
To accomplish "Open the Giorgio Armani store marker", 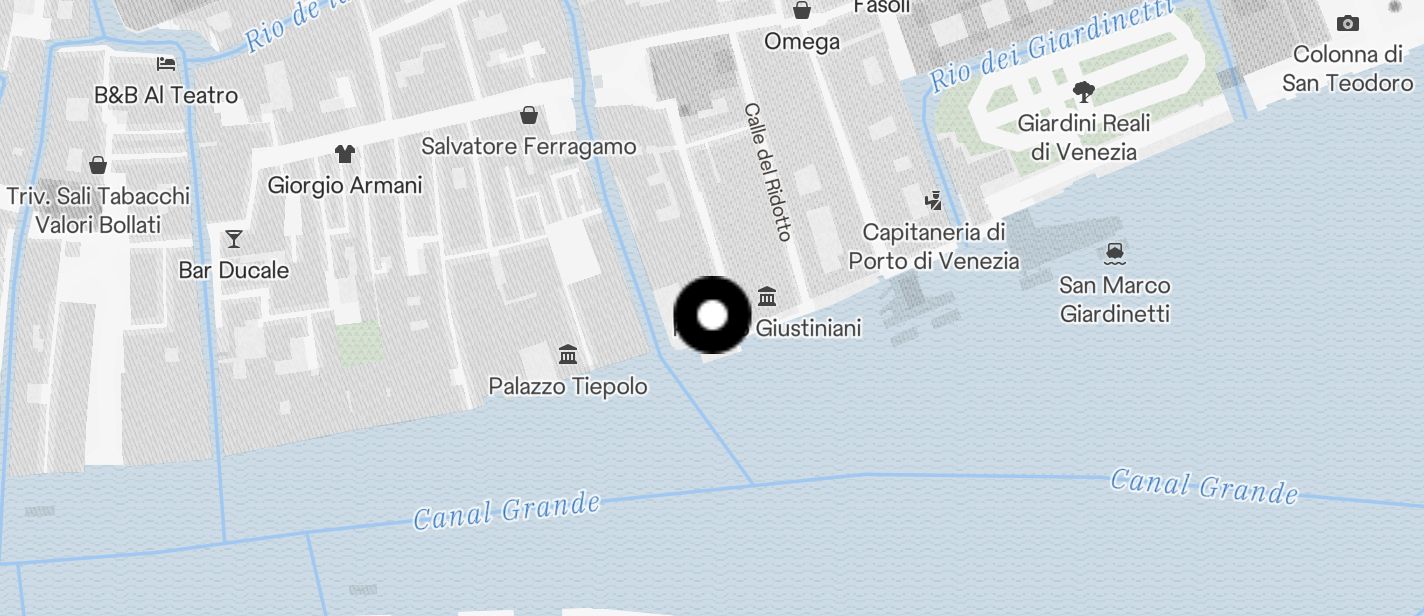I will click(x=345, y=154).
